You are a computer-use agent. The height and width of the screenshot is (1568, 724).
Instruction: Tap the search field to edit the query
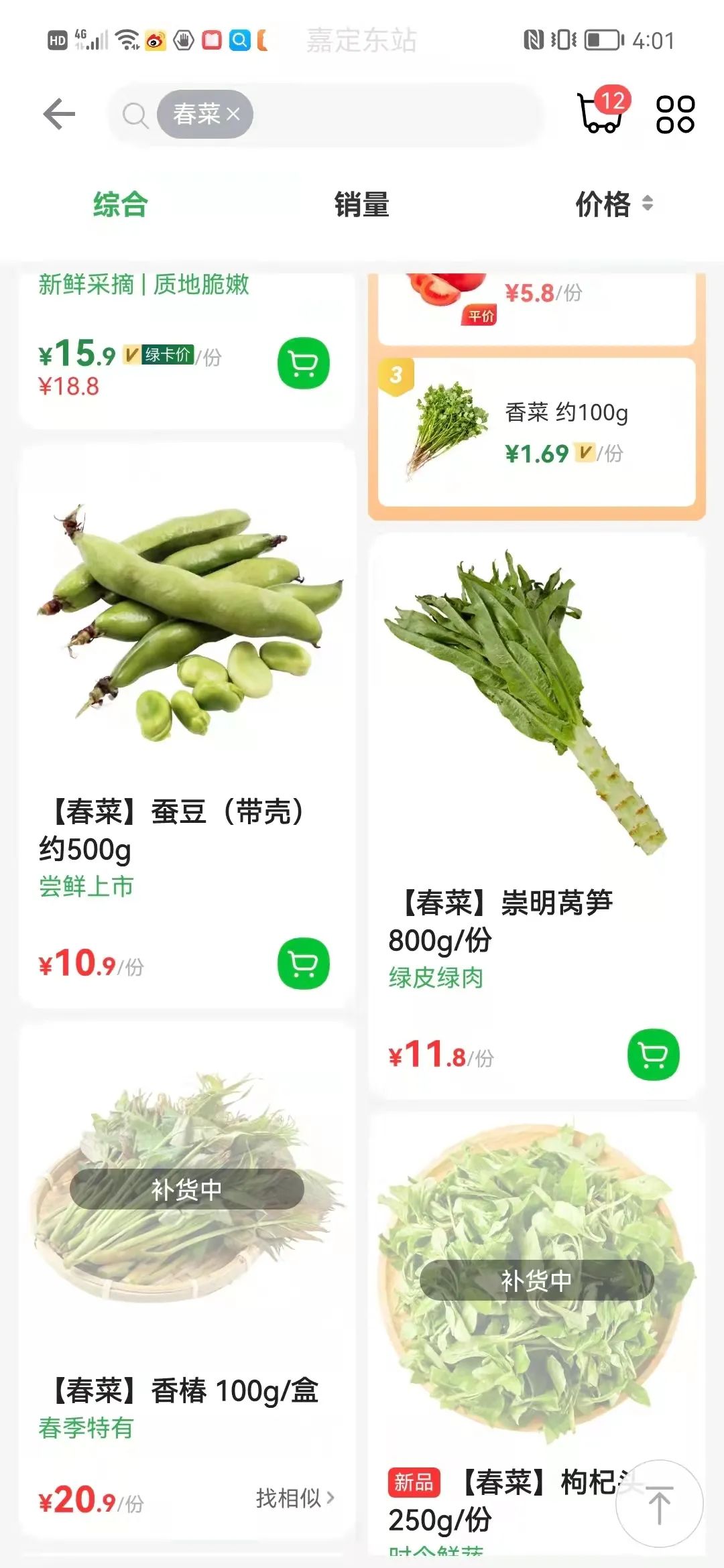pos(389,115)
